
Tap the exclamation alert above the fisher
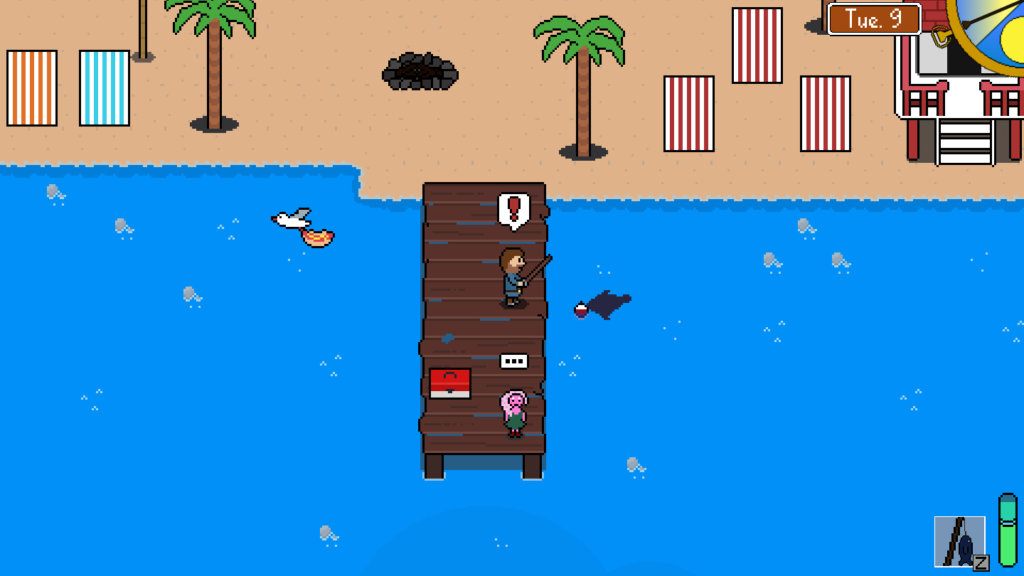pyautogui.click(x=515, y=210)
